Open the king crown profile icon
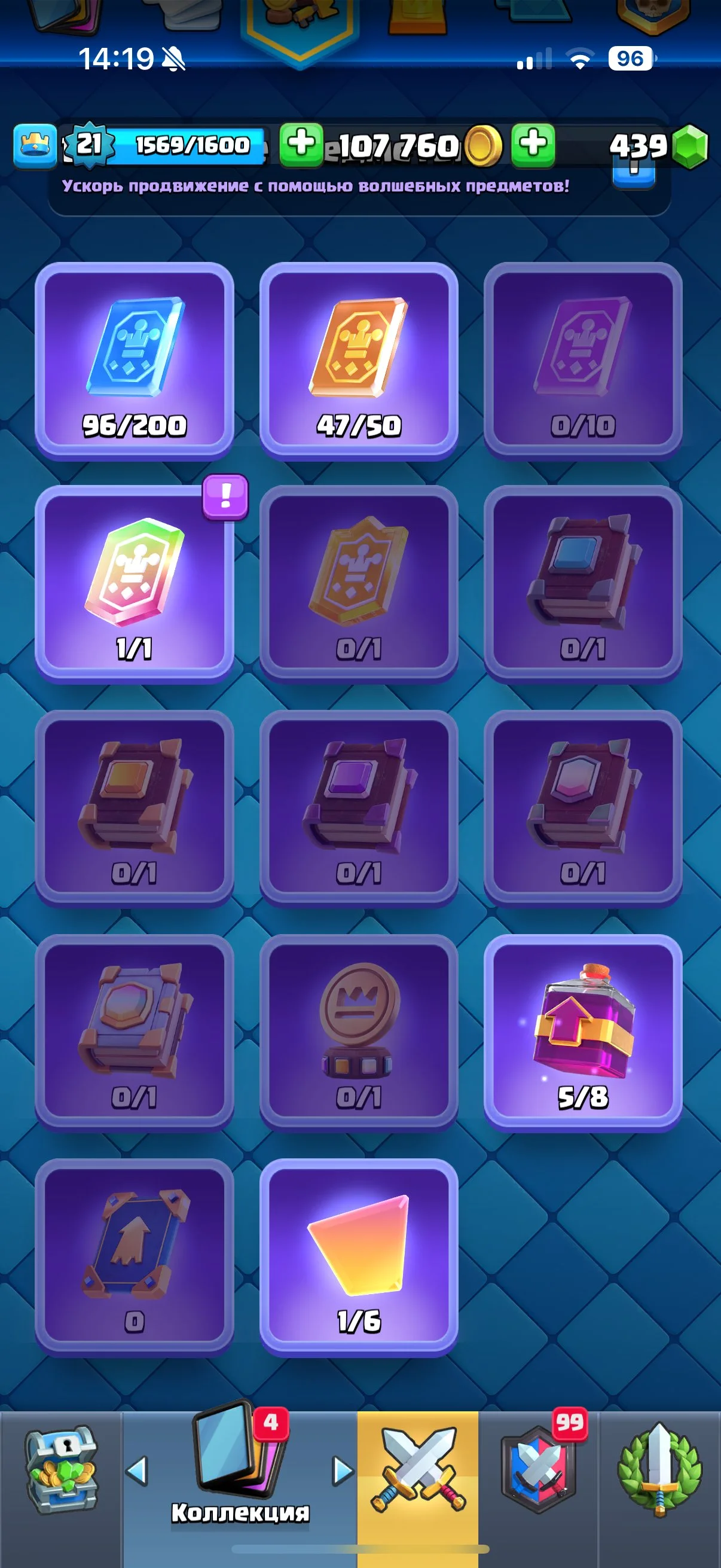 [x=35, y=145]
